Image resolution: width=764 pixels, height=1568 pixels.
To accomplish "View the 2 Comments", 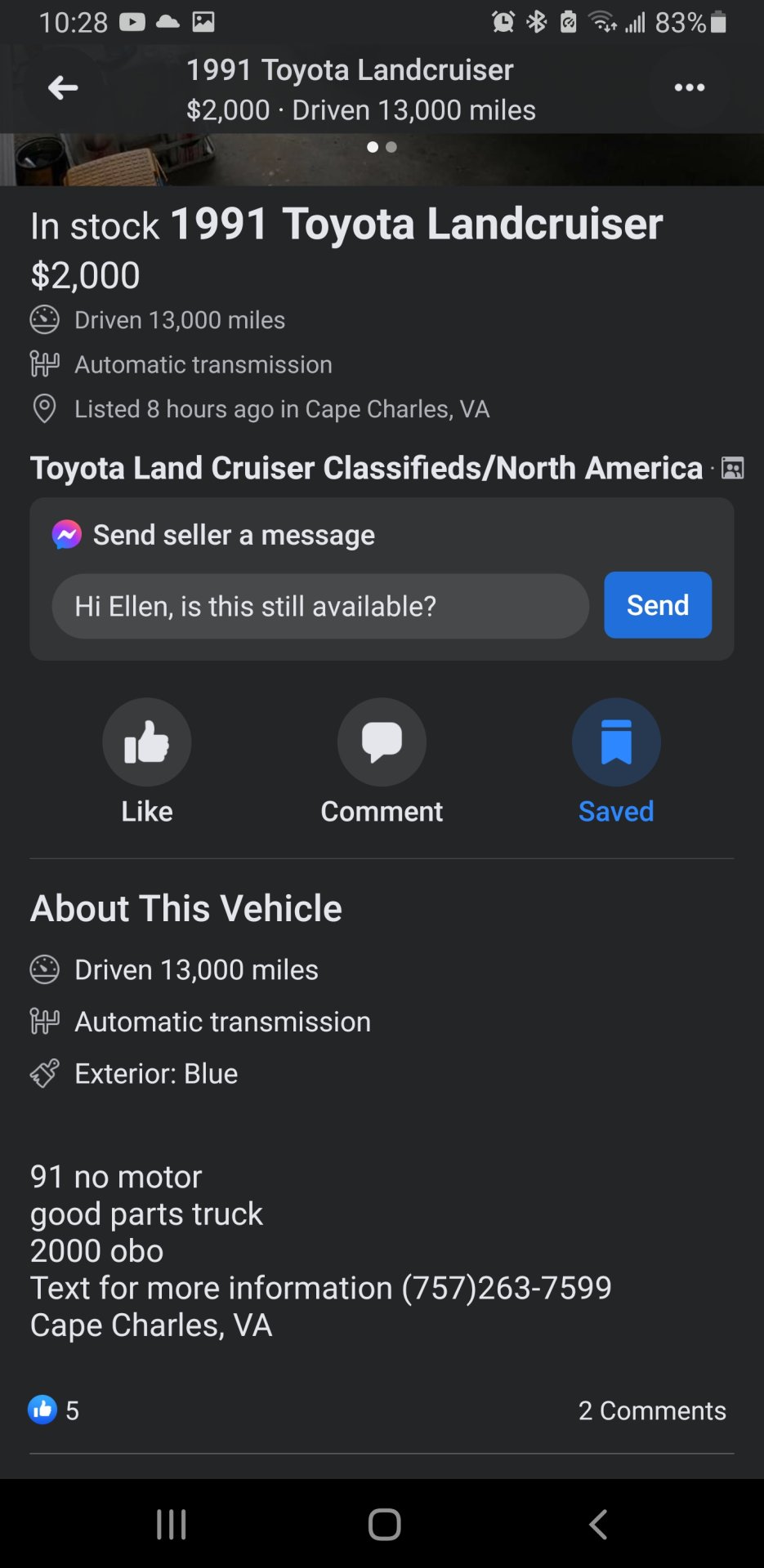I will click(x=652, y=1410).
